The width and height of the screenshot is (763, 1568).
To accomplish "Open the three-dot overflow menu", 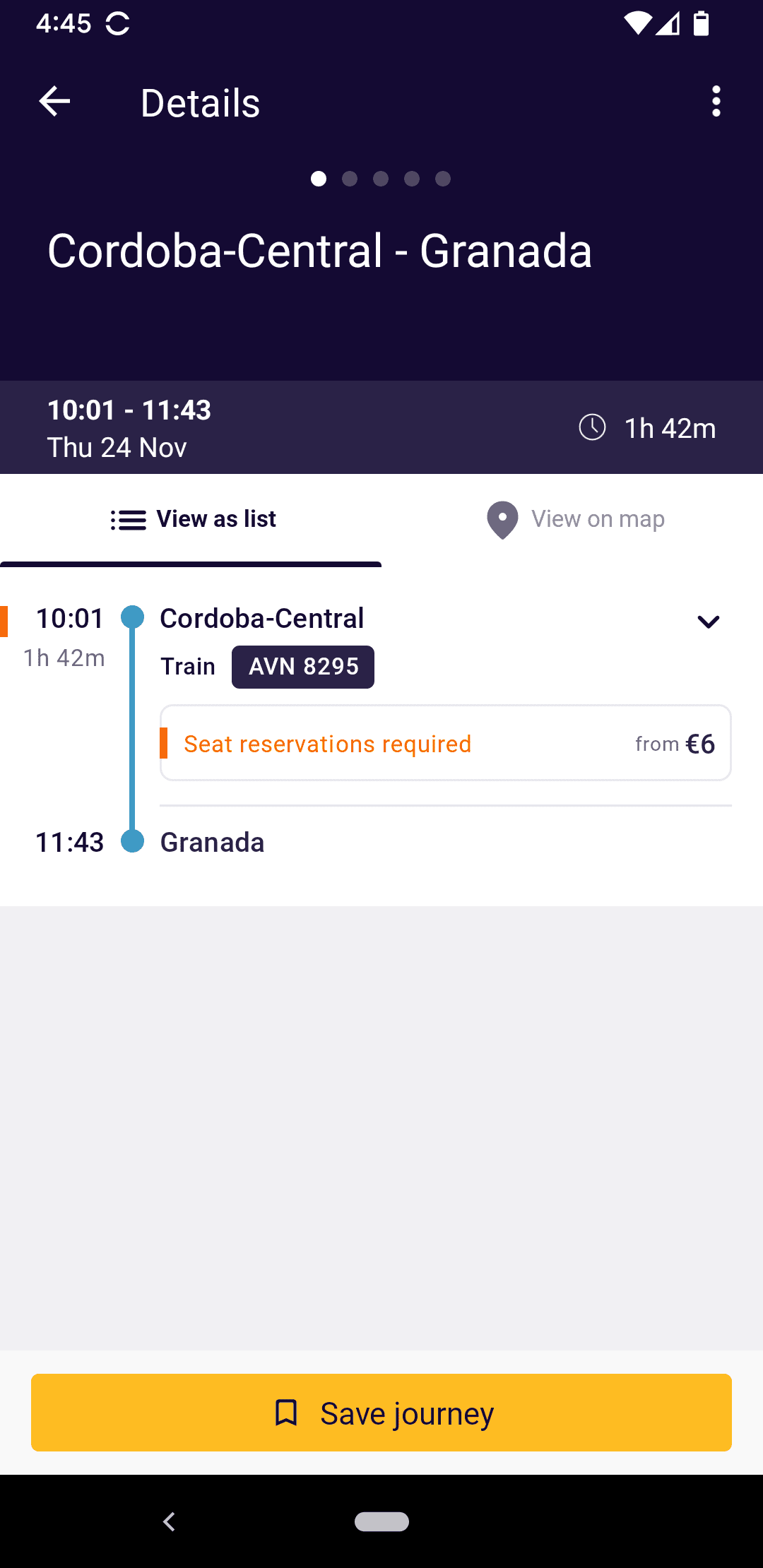I will click(x=716, y=102).
